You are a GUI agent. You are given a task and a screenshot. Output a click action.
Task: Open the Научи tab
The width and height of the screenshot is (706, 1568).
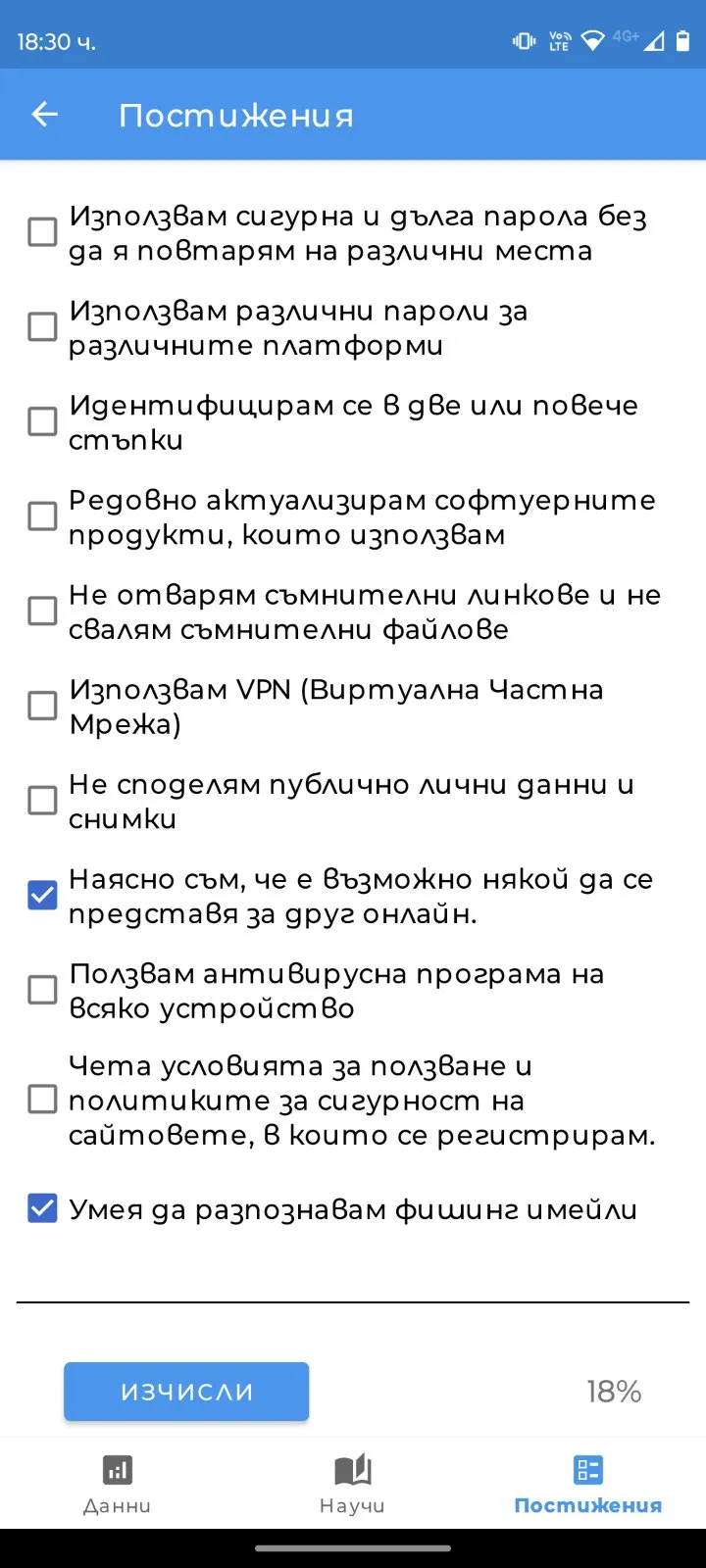pyautogui.click(x=352, y=1484)
